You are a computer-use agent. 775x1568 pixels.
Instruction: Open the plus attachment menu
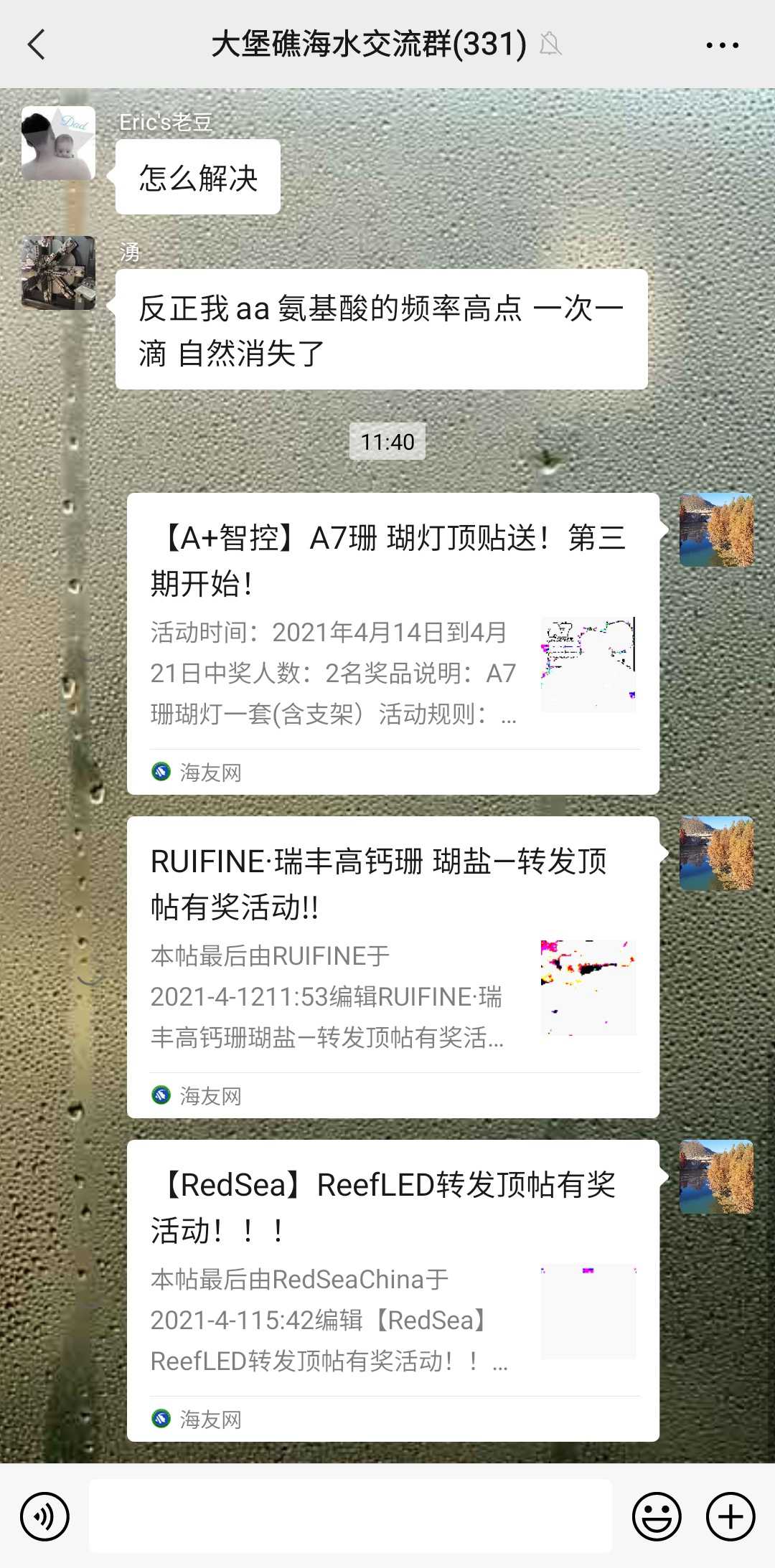coord(731,1516)
